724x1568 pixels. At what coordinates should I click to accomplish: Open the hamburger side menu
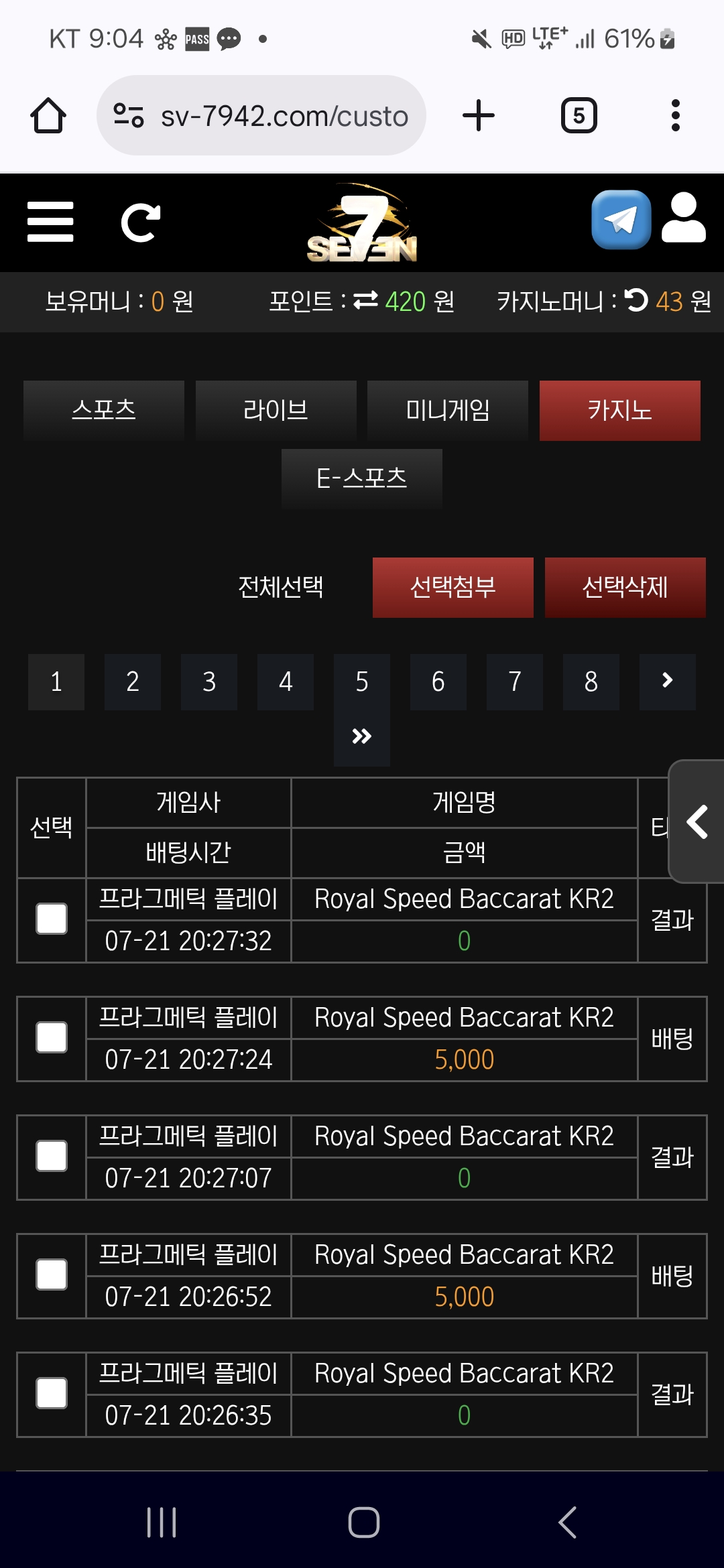click(x=50, y=222)
